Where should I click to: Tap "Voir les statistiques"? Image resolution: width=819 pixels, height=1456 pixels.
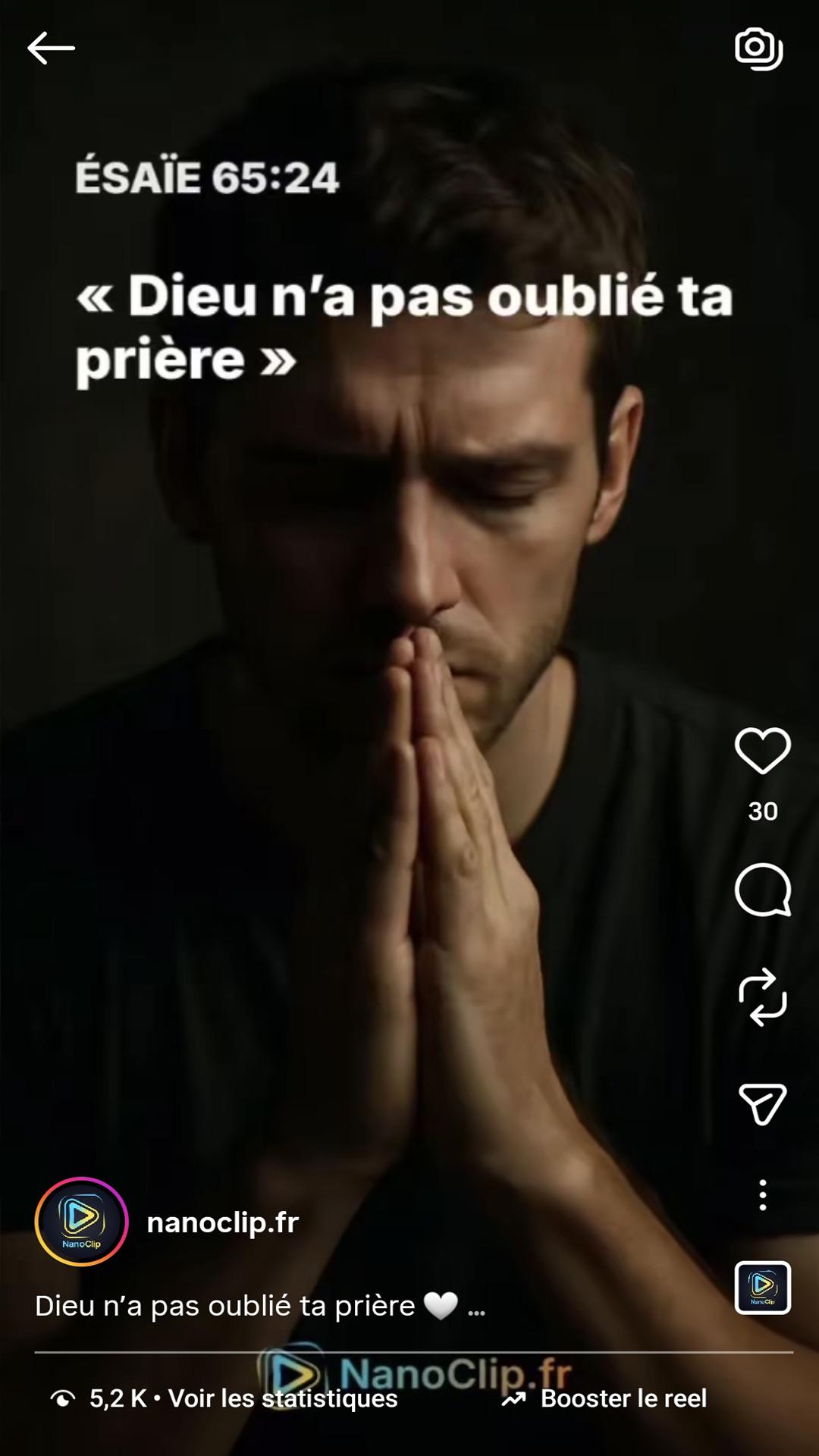pyautogui.click(x=282, y=1398)
